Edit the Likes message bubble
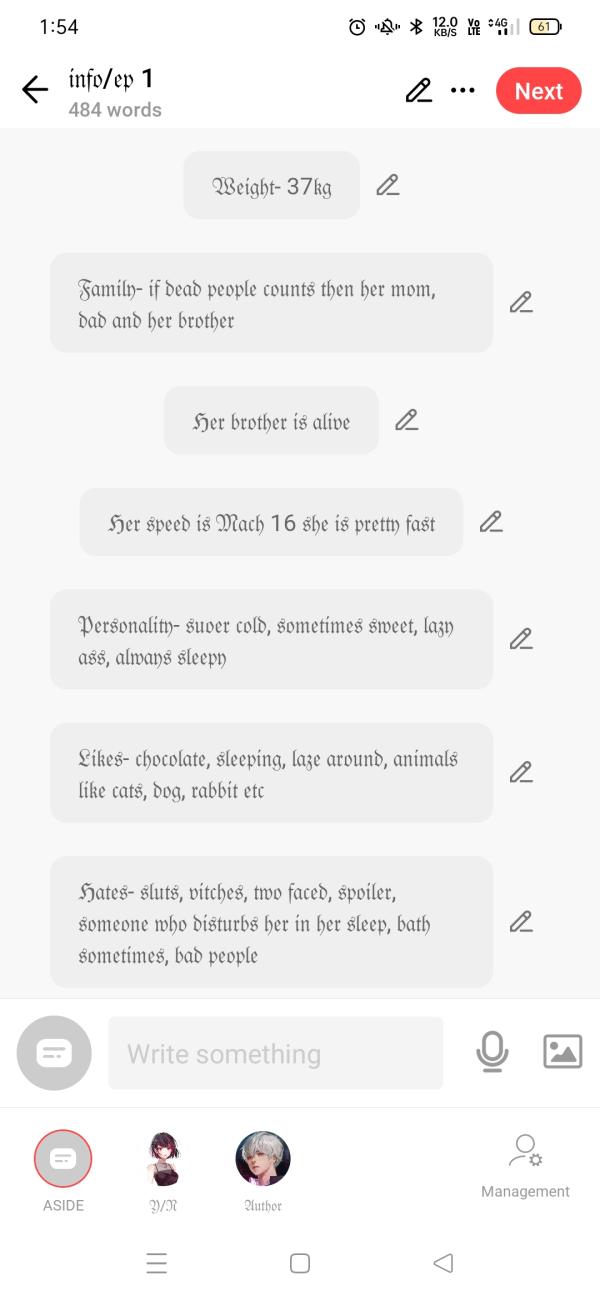The height and width of the screenshot is (1300, 600). tap(521, 772)
